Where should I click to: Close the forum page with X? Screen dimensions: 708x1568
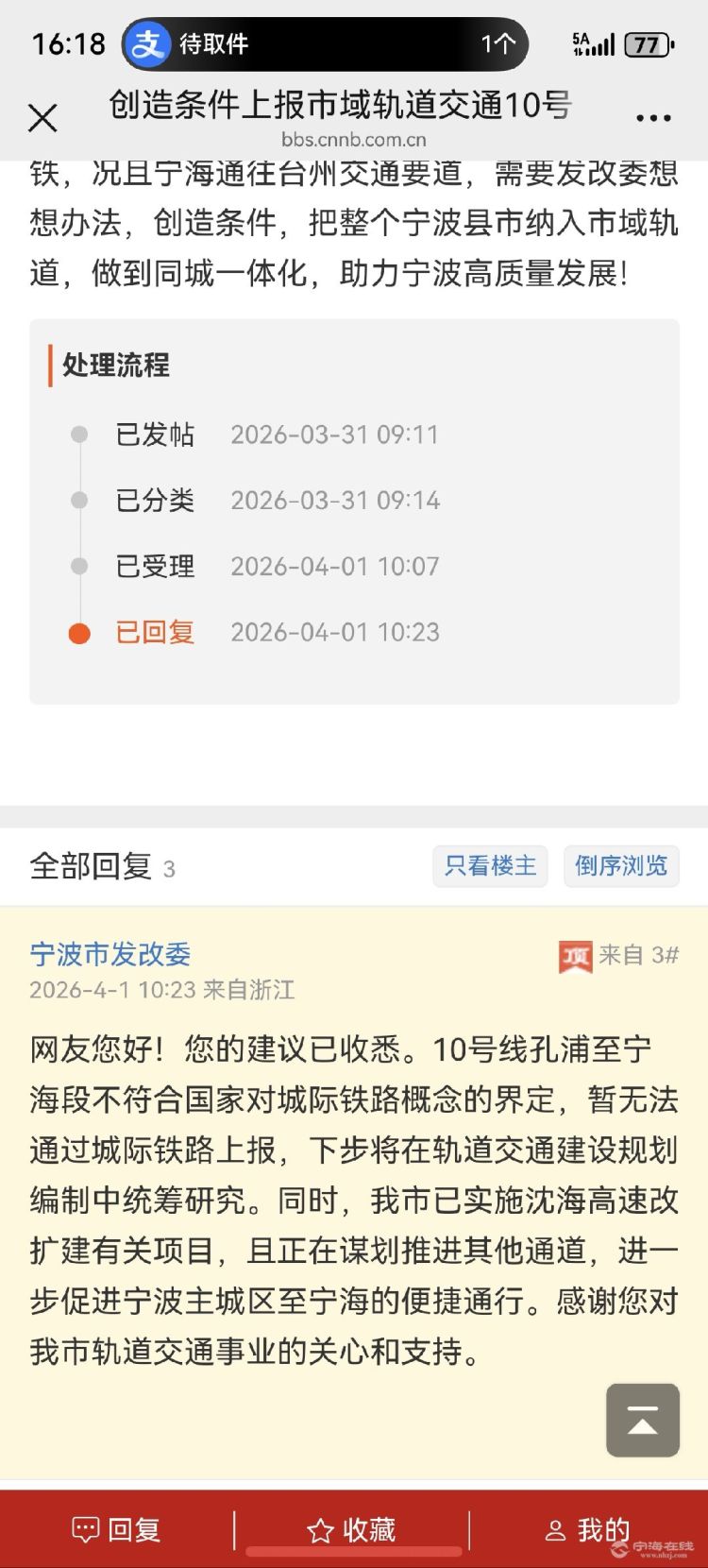(42, 118)
